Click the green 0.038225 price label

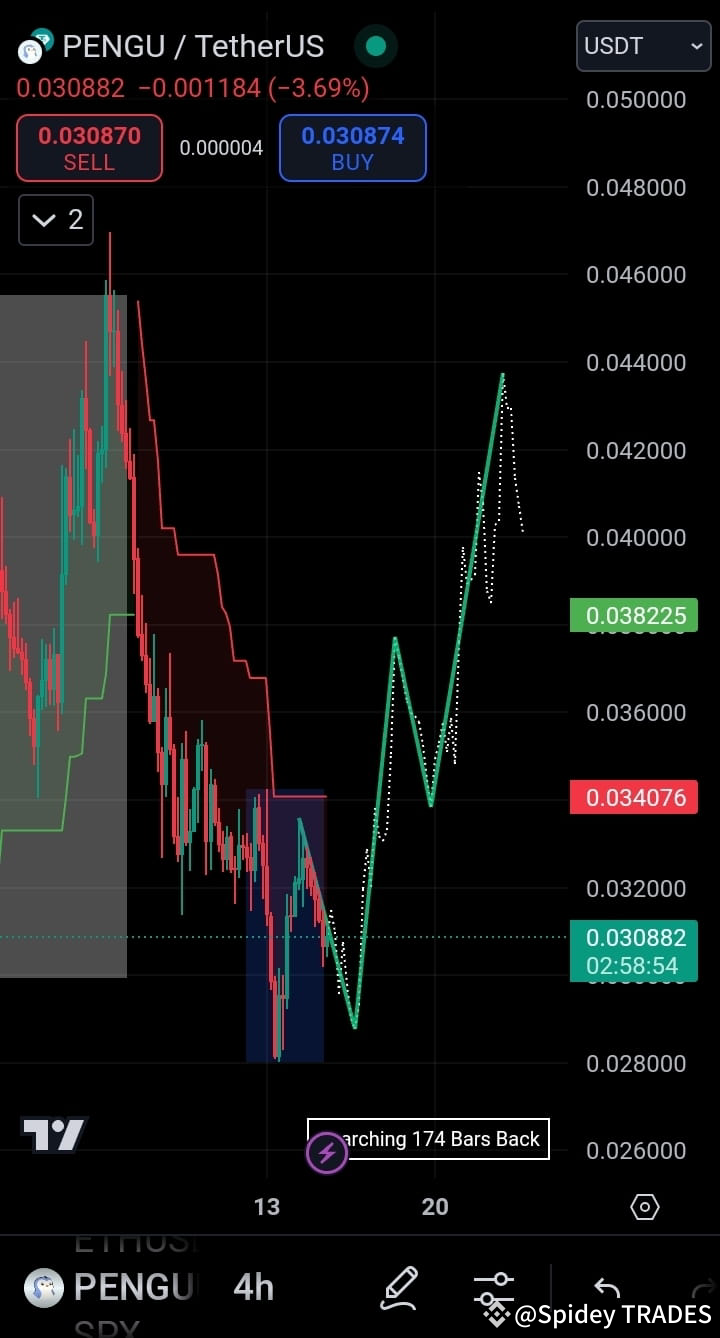(634, 615)
